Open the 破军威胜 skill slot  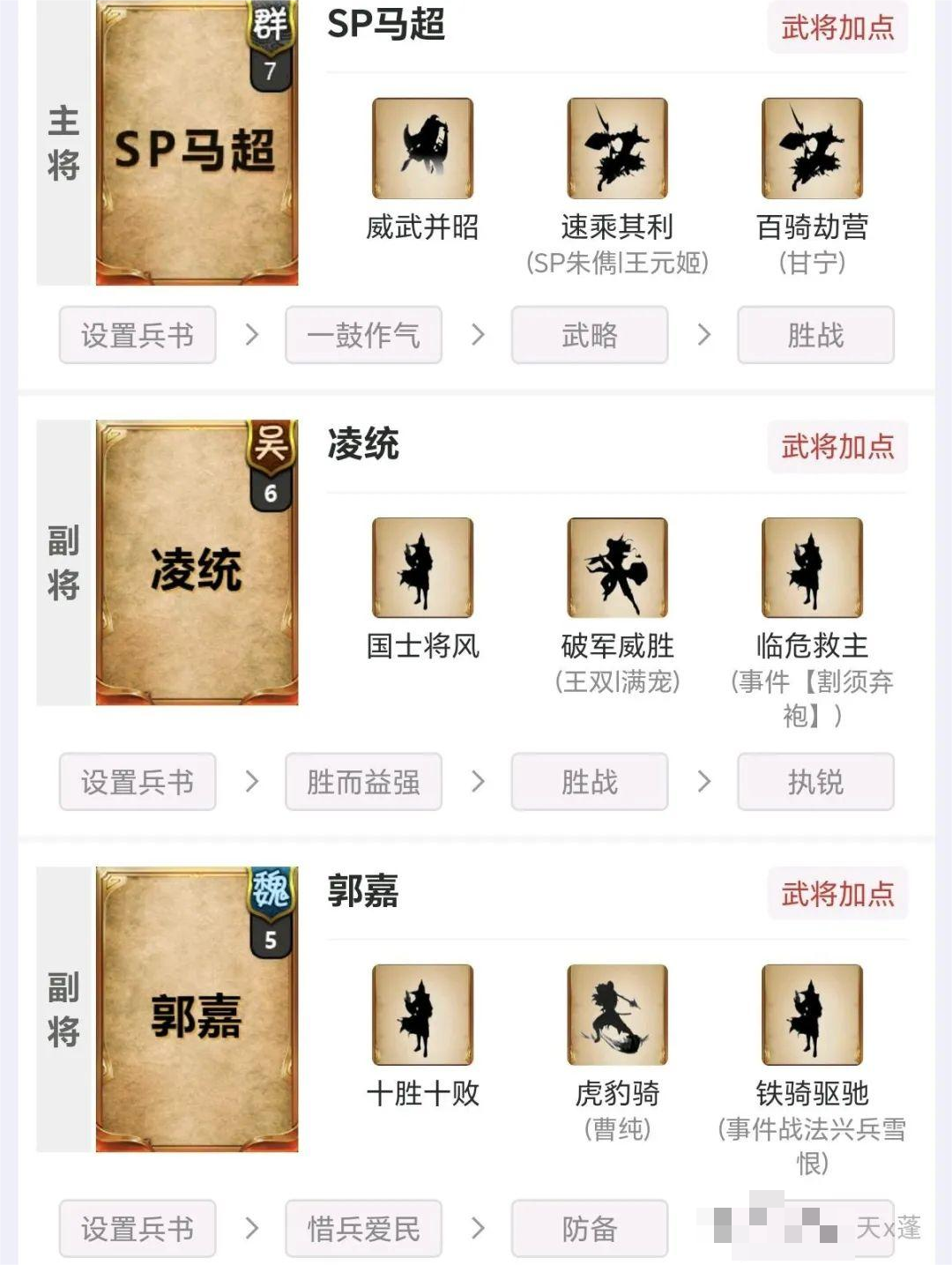click(x=617, y=567)
